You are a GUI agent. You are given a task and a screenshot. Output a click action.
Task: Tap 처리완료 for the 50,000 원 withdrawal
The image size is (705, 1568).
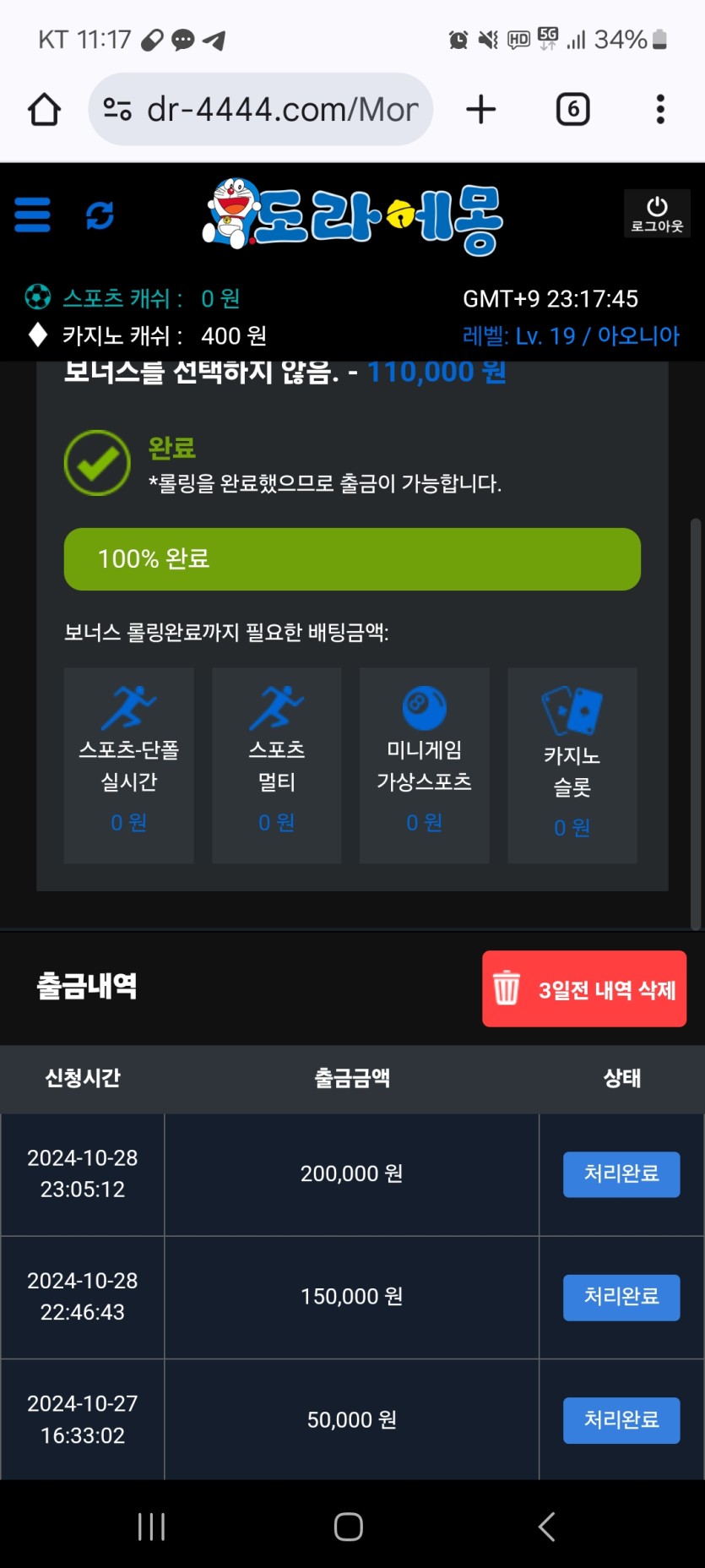621,1420
